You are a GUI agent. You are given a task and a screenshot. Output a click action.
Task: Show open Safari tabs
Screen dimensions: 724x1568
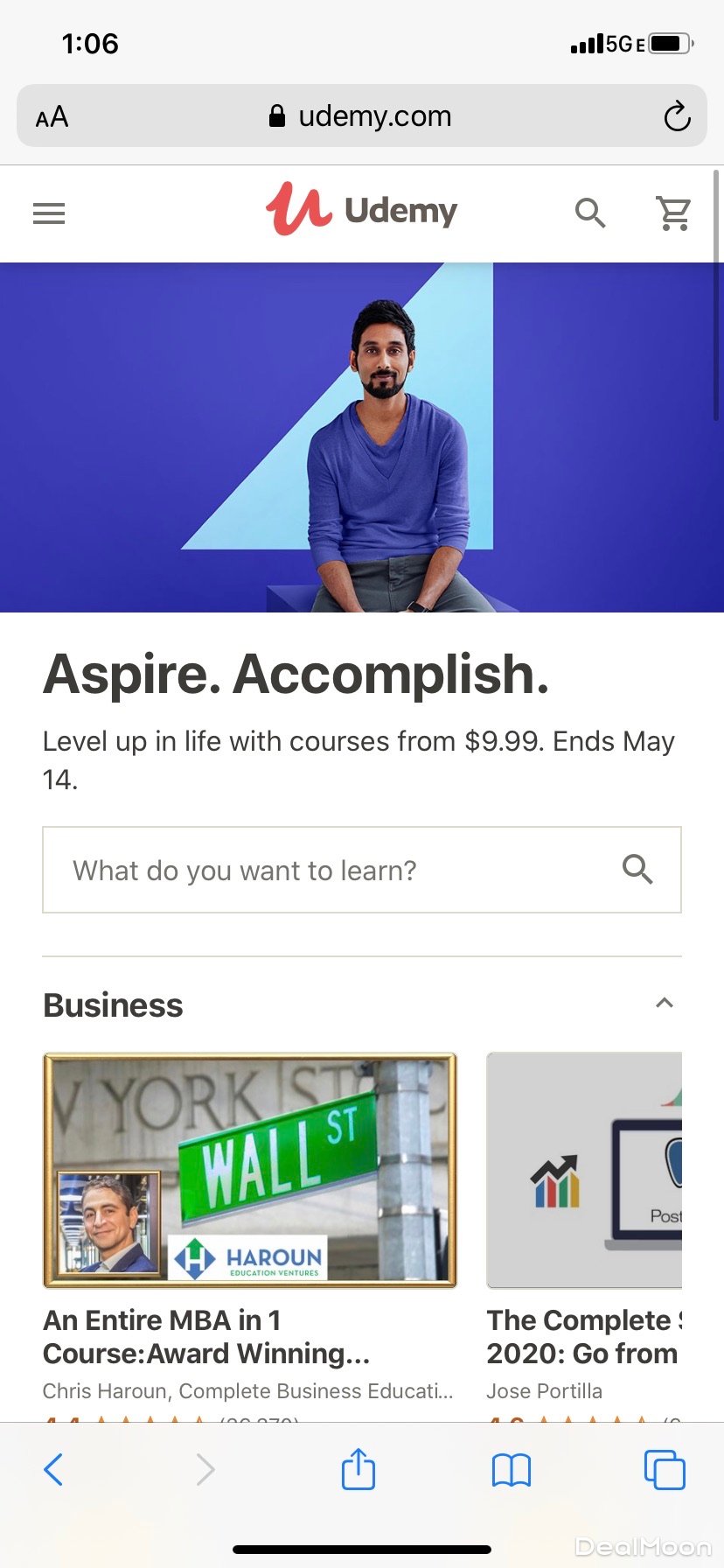[x=665, y=1469]
